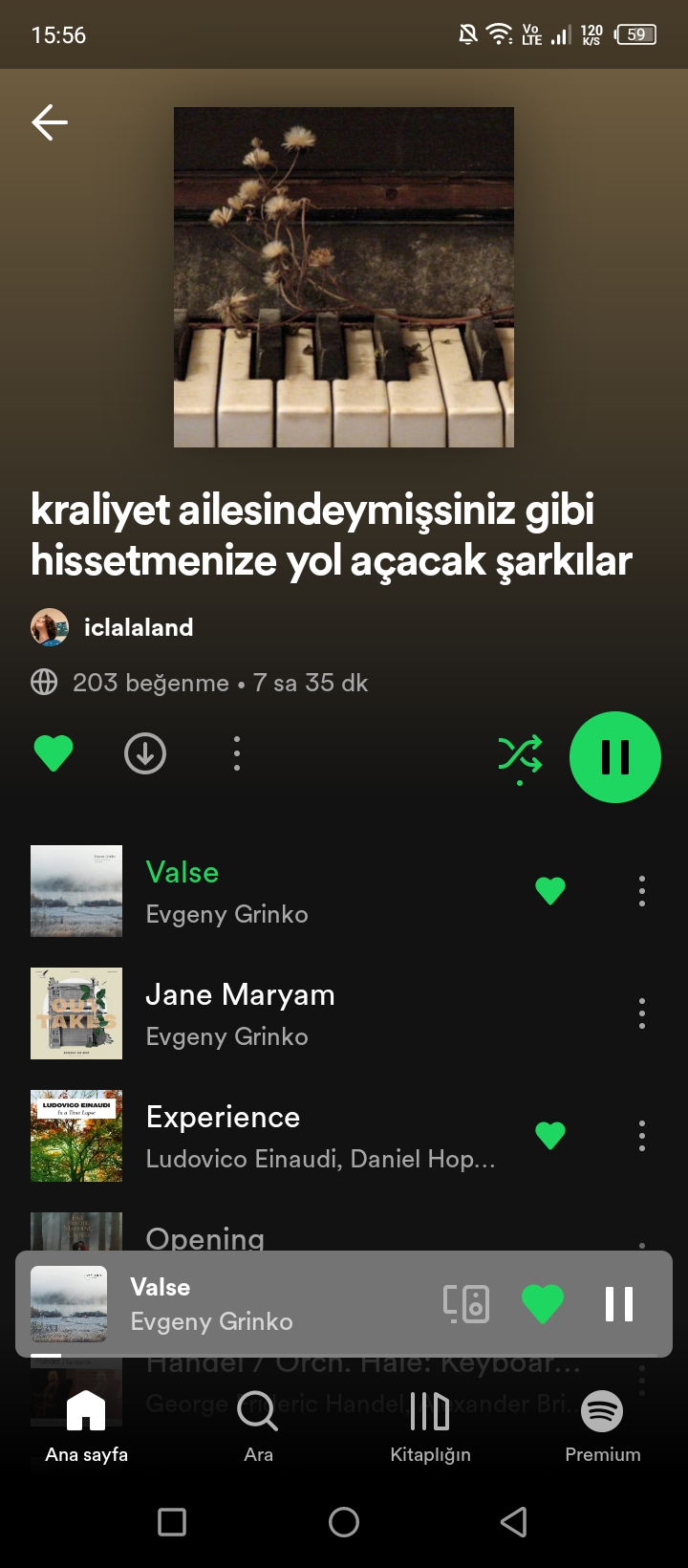Switch to the Ara search tab
Screen dimensions: 688x1568
pos(258,1427)
